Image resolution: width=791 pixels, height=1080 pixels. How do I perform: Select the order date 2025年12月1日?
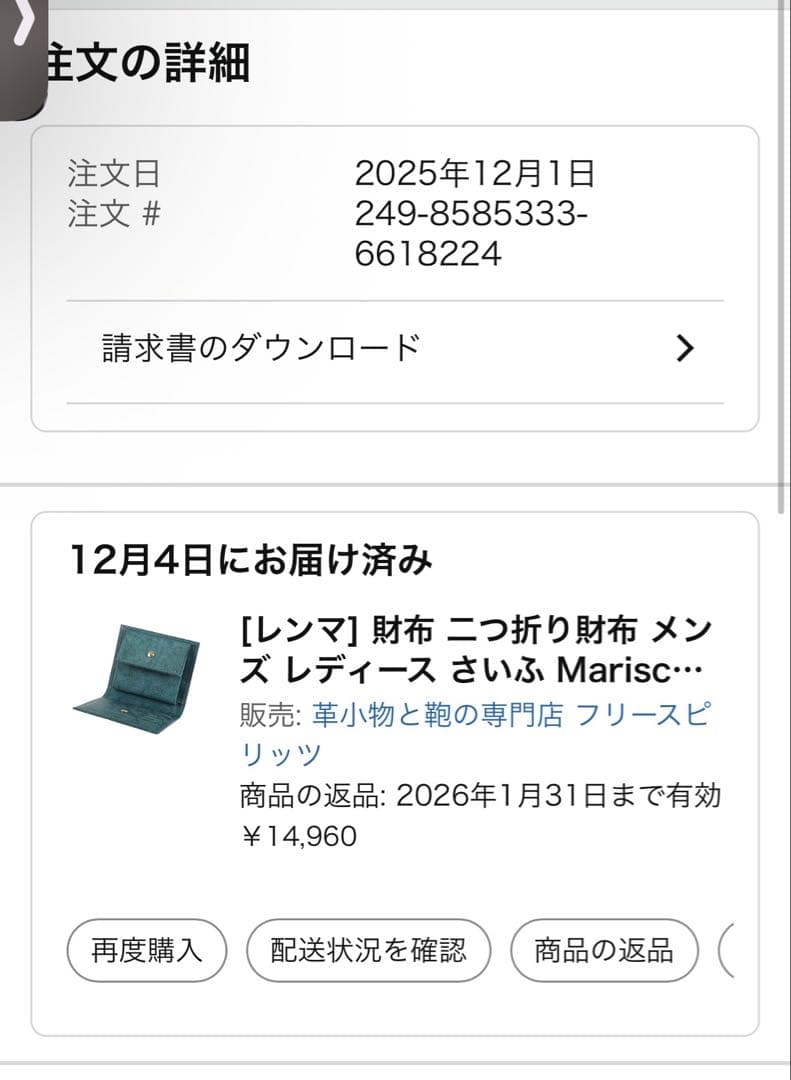click(x=475, y=173)
